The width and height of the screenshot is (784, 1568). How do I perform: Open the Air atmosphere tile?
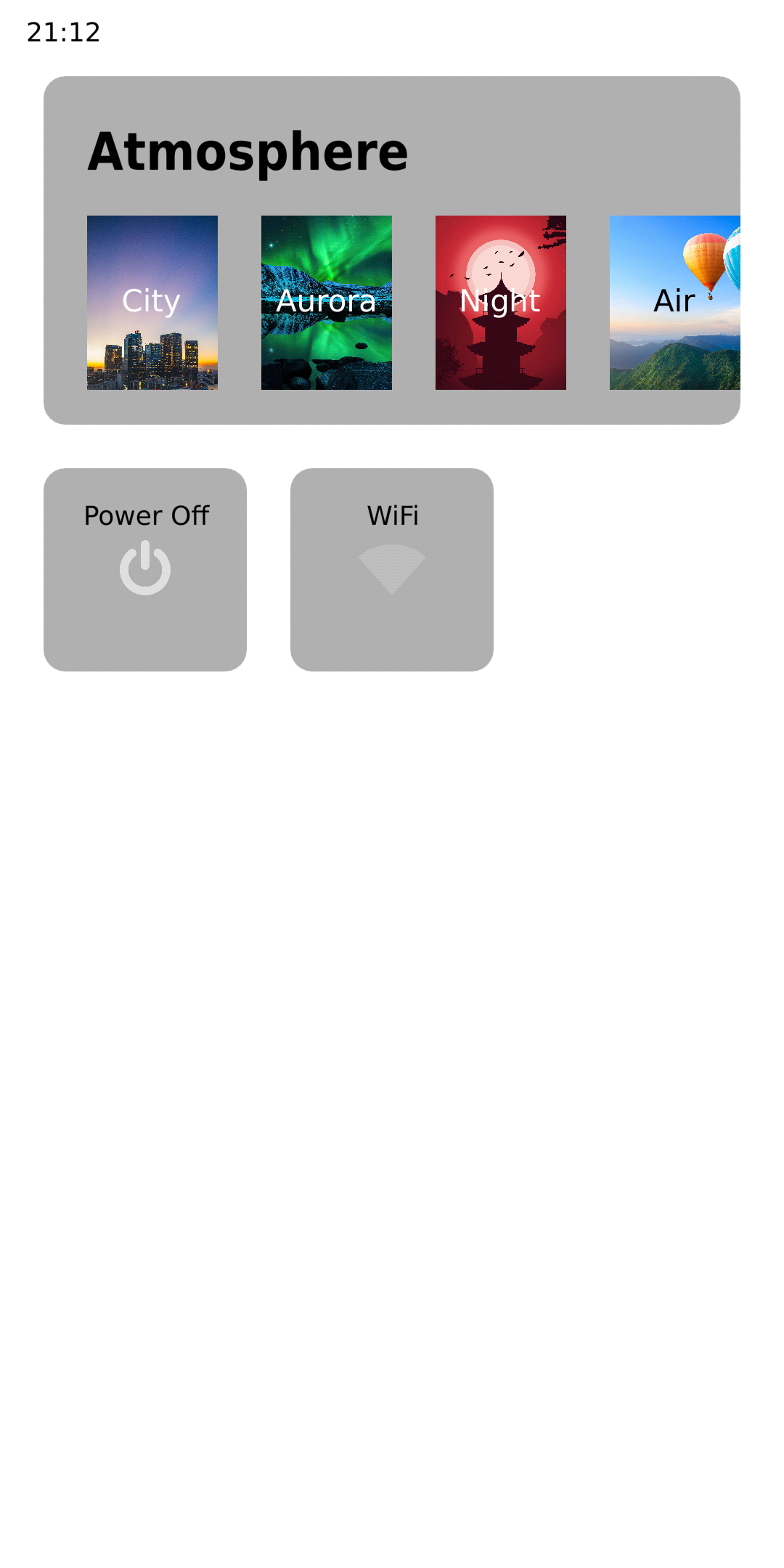675,303
